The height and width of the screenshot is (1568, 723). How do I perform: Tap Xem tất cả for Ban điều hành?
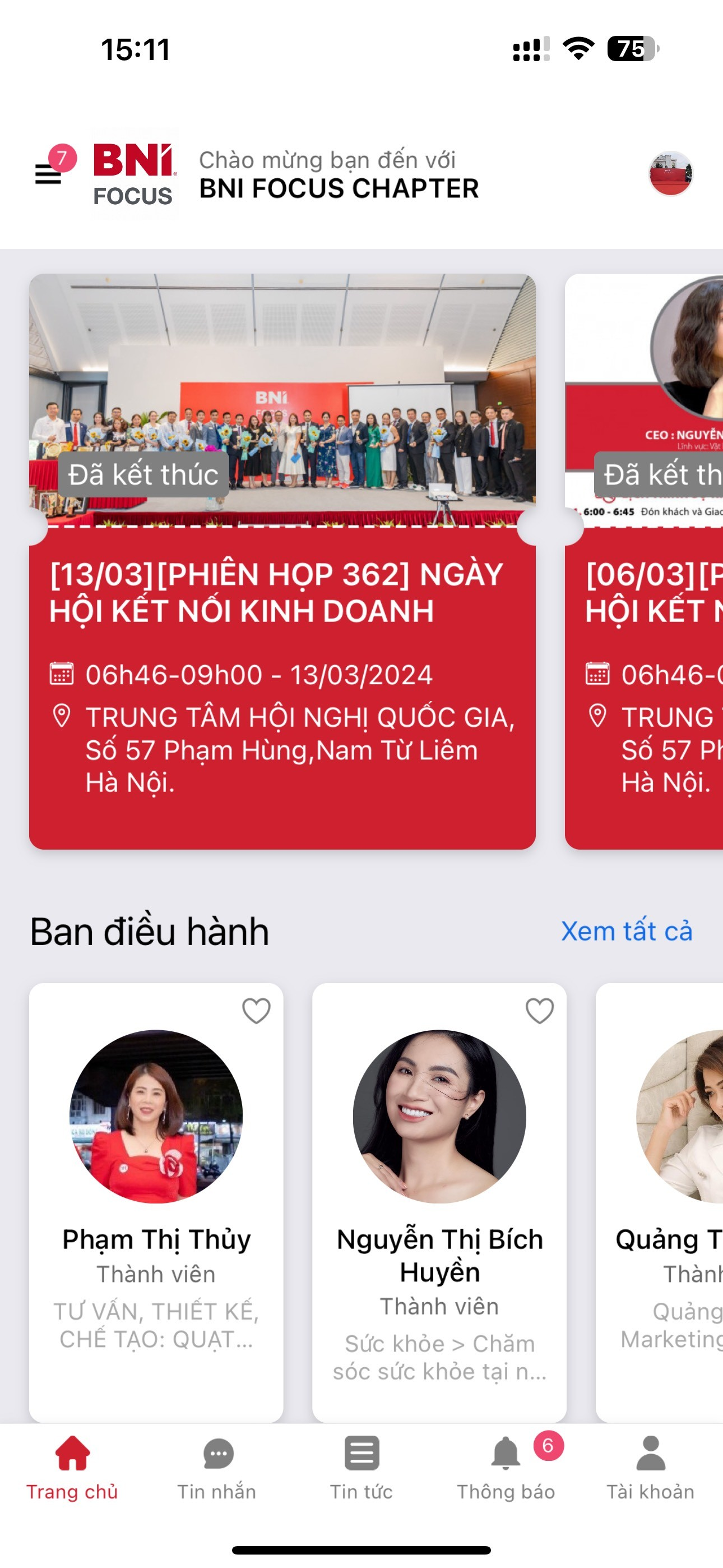click(626, 931)
